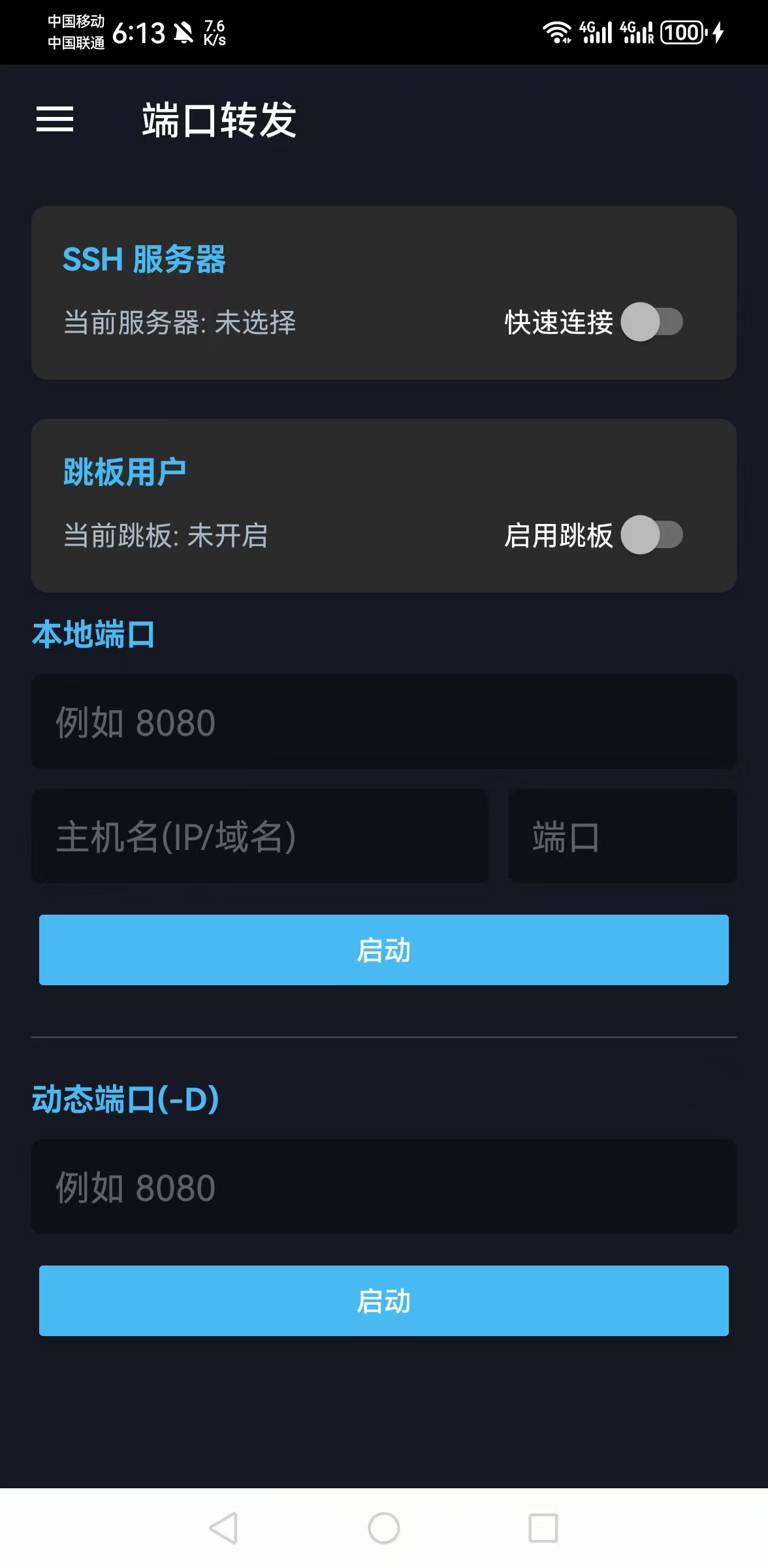Tap the Wi-Fi icon in status bar
The height and width of the screenshot is (1568, 768).
point(556,31)
